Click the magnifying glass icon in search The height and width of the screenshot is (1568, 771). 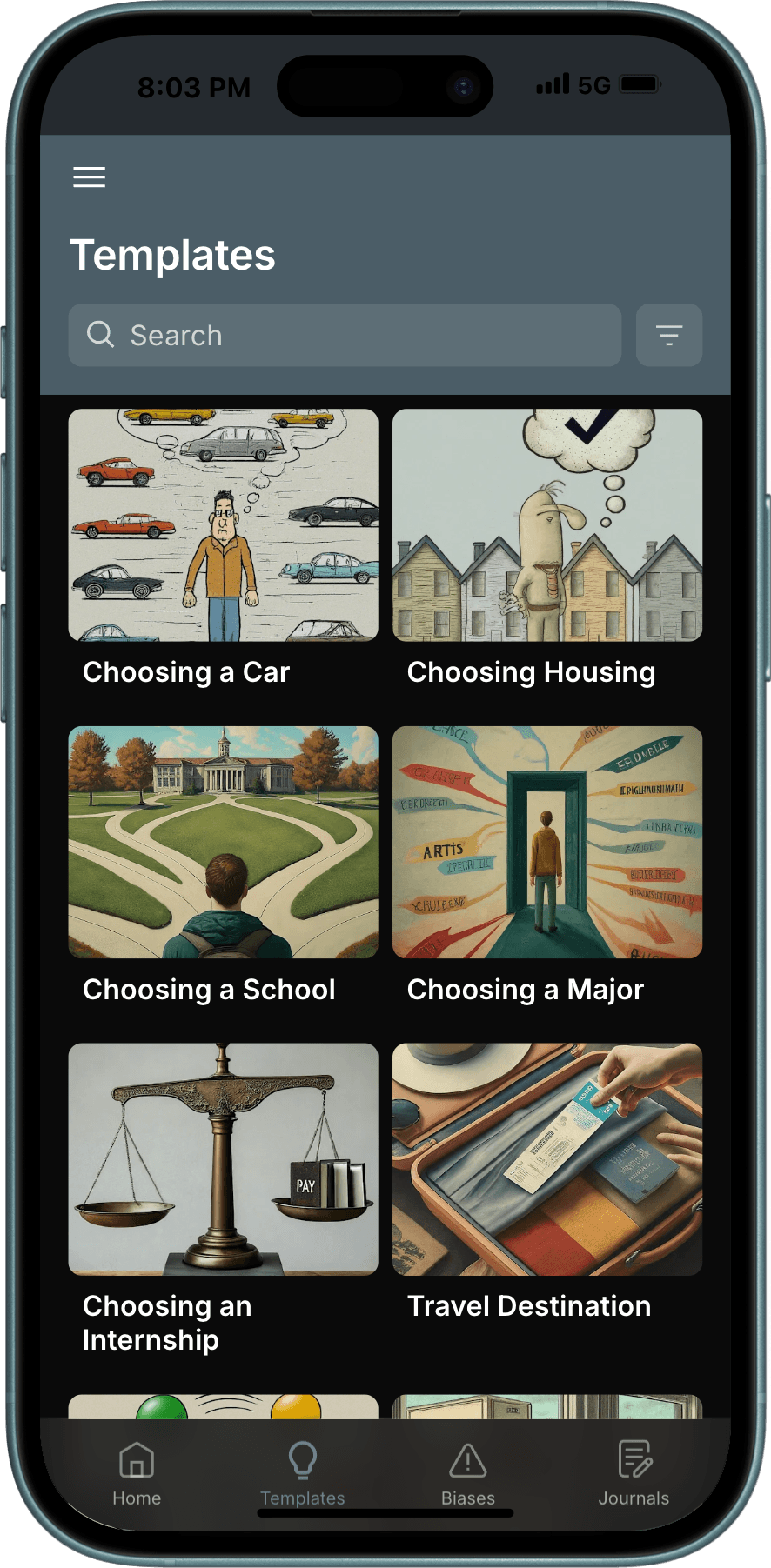101,335
